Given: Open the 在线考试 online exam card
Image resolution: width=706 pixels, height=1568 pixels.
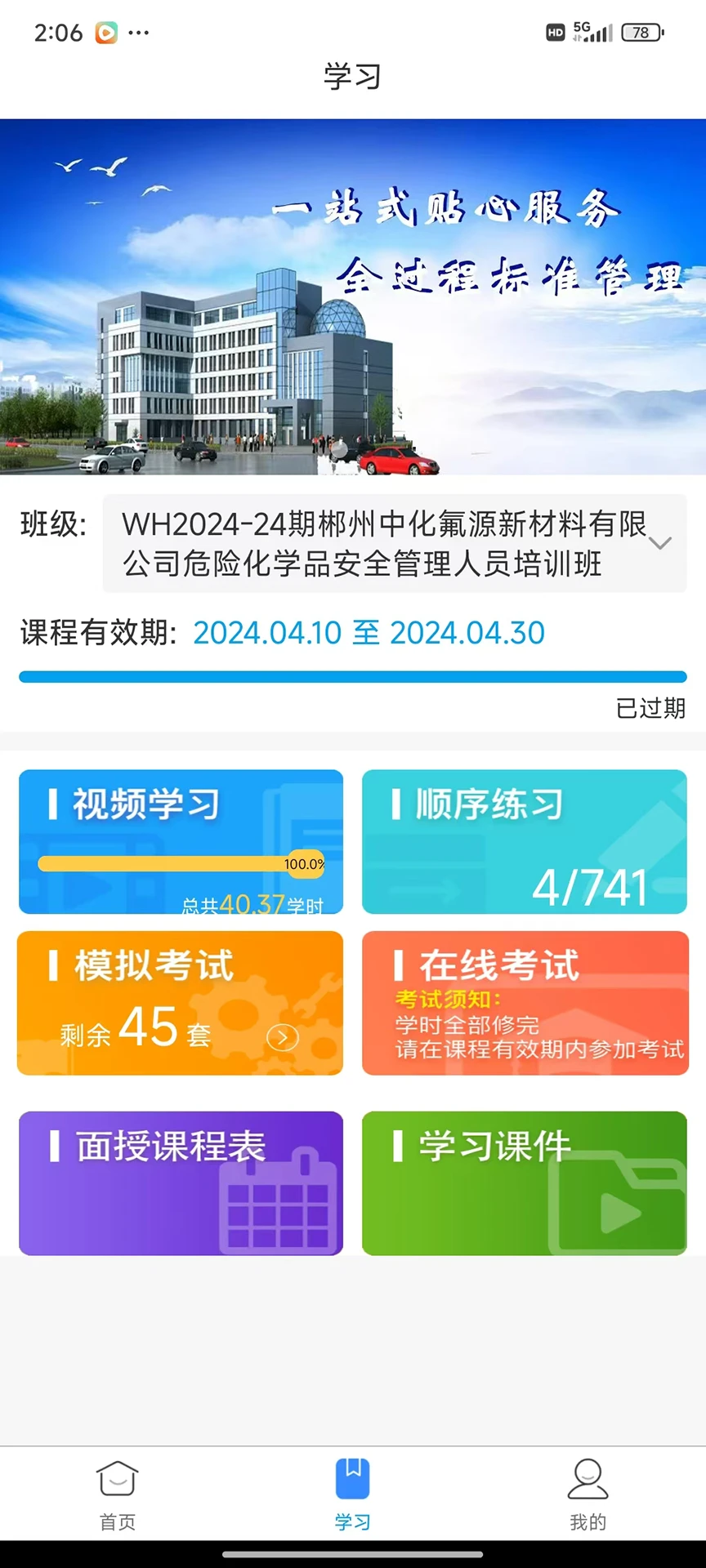Looking at the screenshot, I should pyautogui.click(x=525, y=1003).
